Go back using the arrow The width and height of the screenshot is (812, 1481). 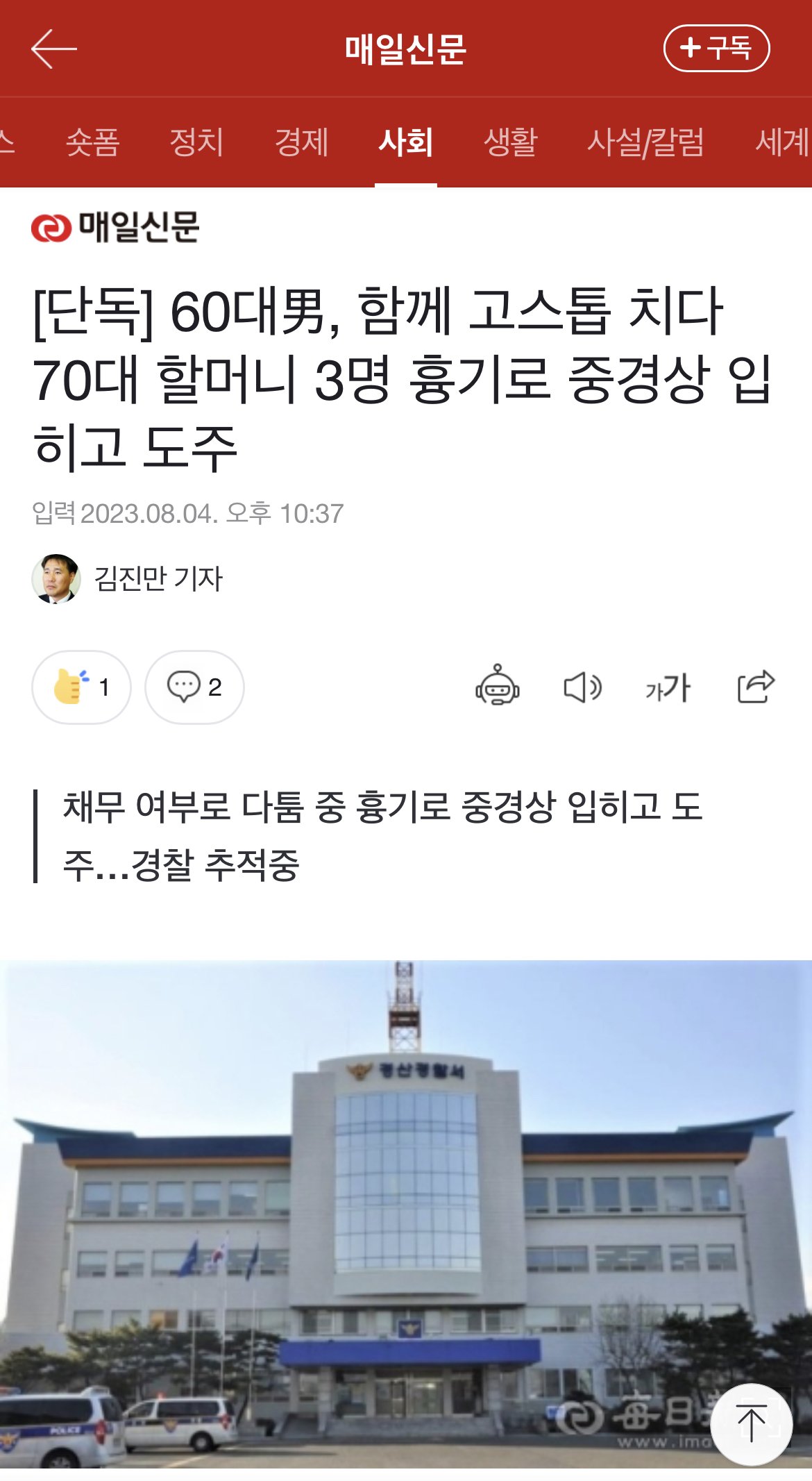54,49
